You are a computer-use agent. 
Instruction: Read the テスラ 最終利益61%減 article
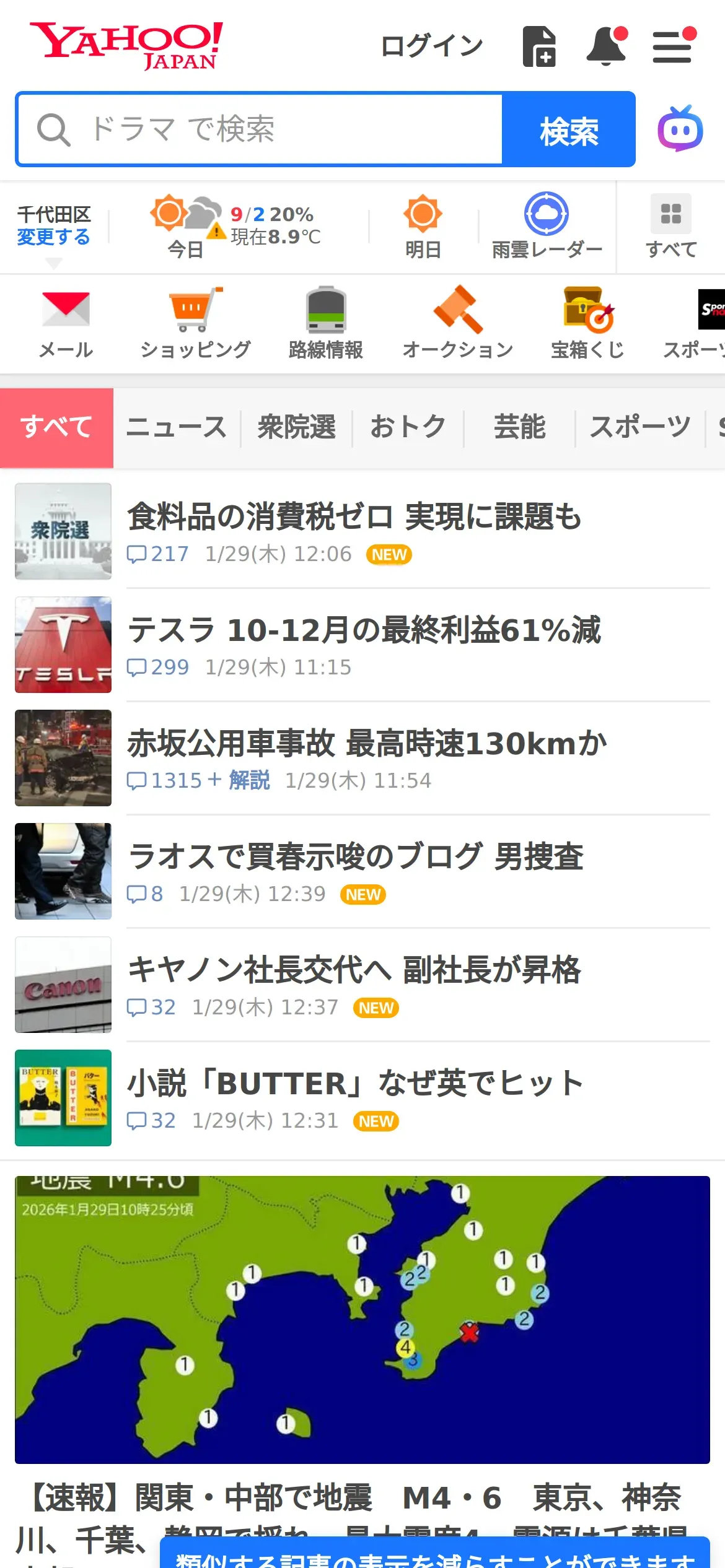(x=364, y=630)
